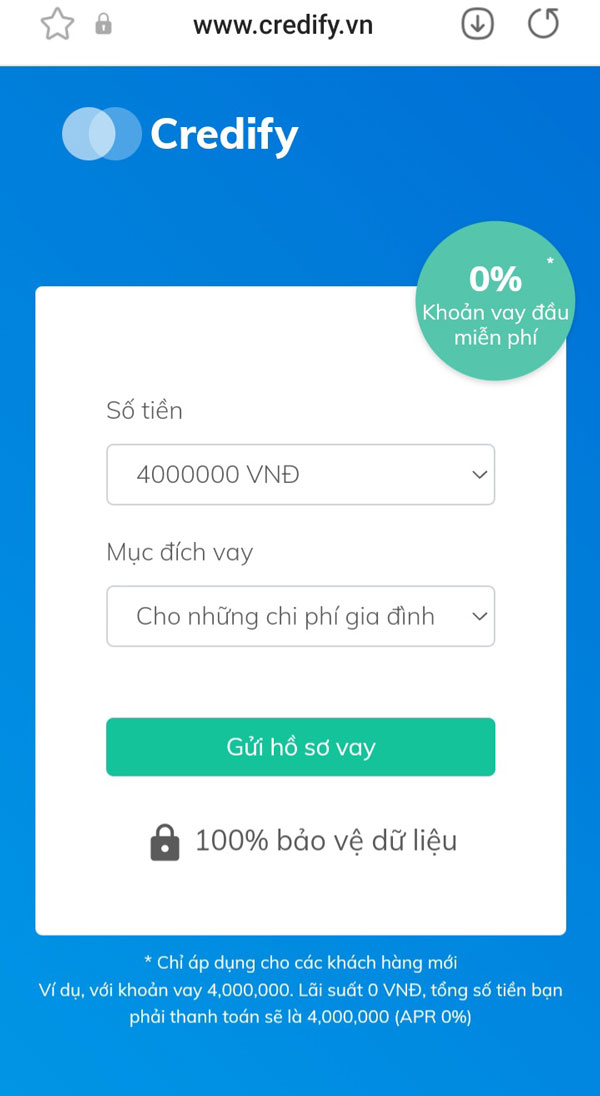Open the browser downloads icon
Image resolution: width=600 pixels, height=1096 pixels.
point(478,25)
